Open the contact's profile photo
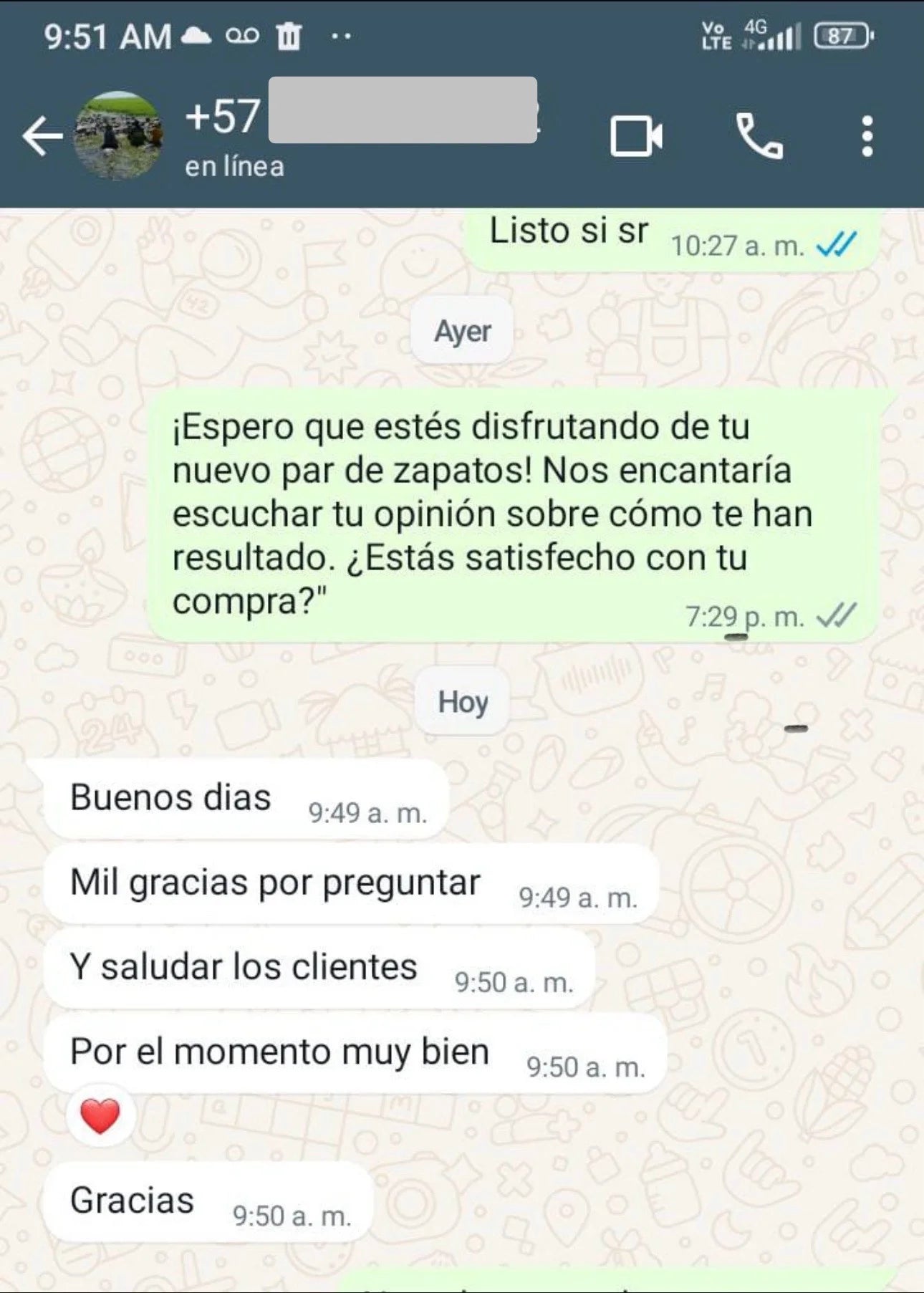924x1293 pixels. pyautogui.click(x=118, y=136)
